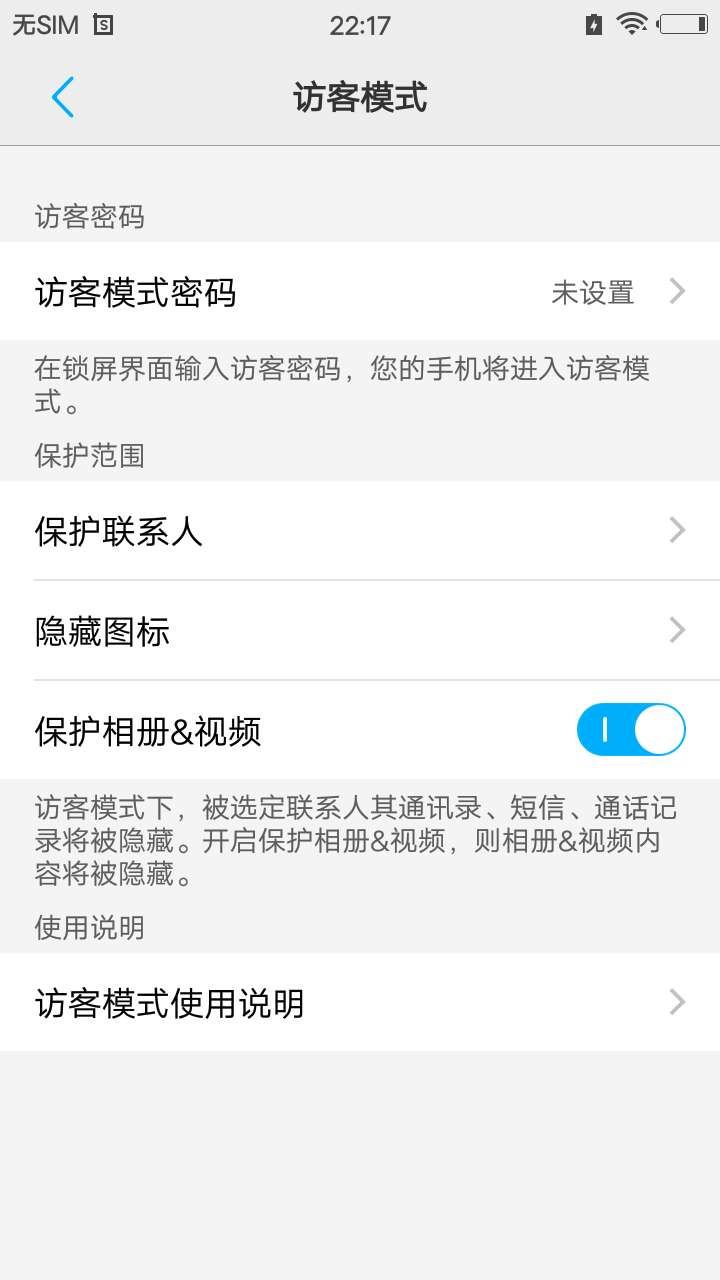Image resolution: width=720 pixels, height=1280 pixels.
Task: Click the chevron beside 访客模式密码
Action: click(x=677, y=291)
